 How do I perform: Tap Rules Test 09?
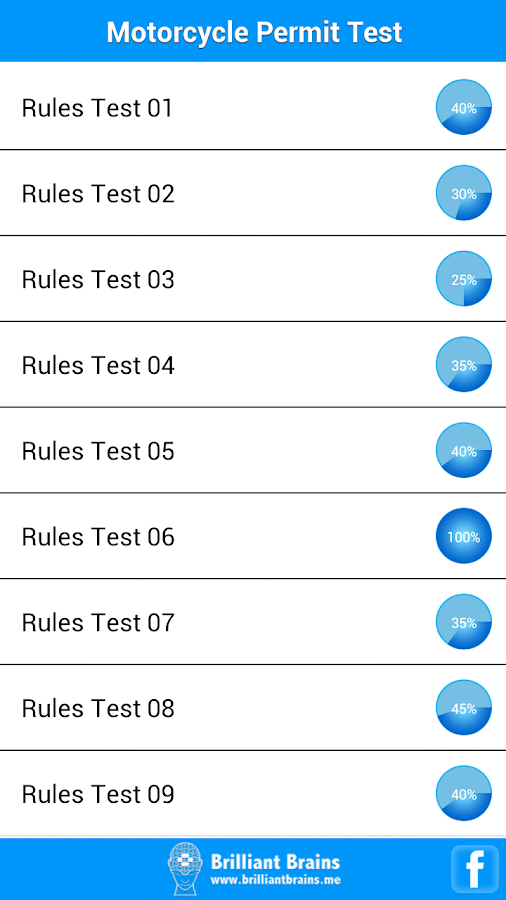pyautogui.click(x=253, y=794)
